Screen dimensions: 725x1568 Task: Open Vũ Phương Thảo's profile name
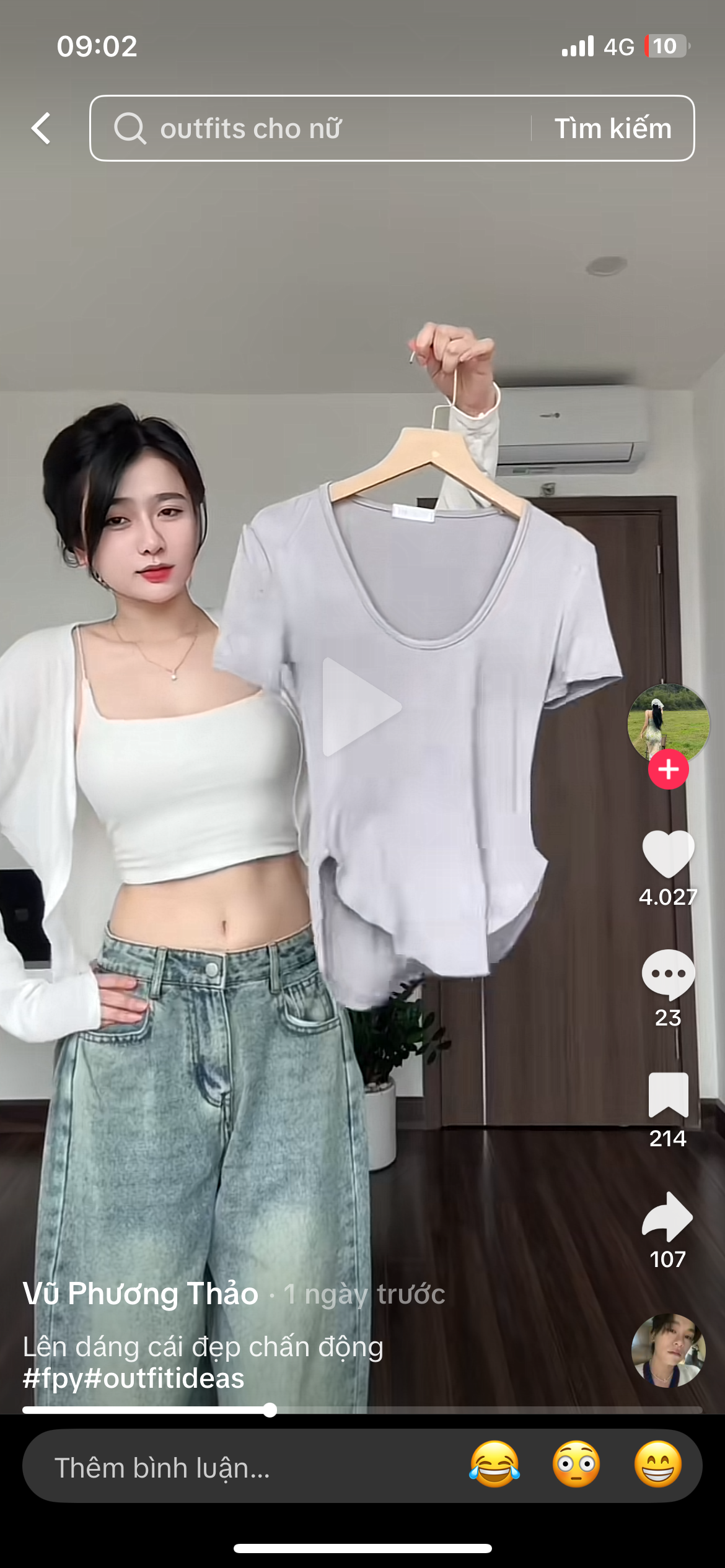coord(141,1294)
